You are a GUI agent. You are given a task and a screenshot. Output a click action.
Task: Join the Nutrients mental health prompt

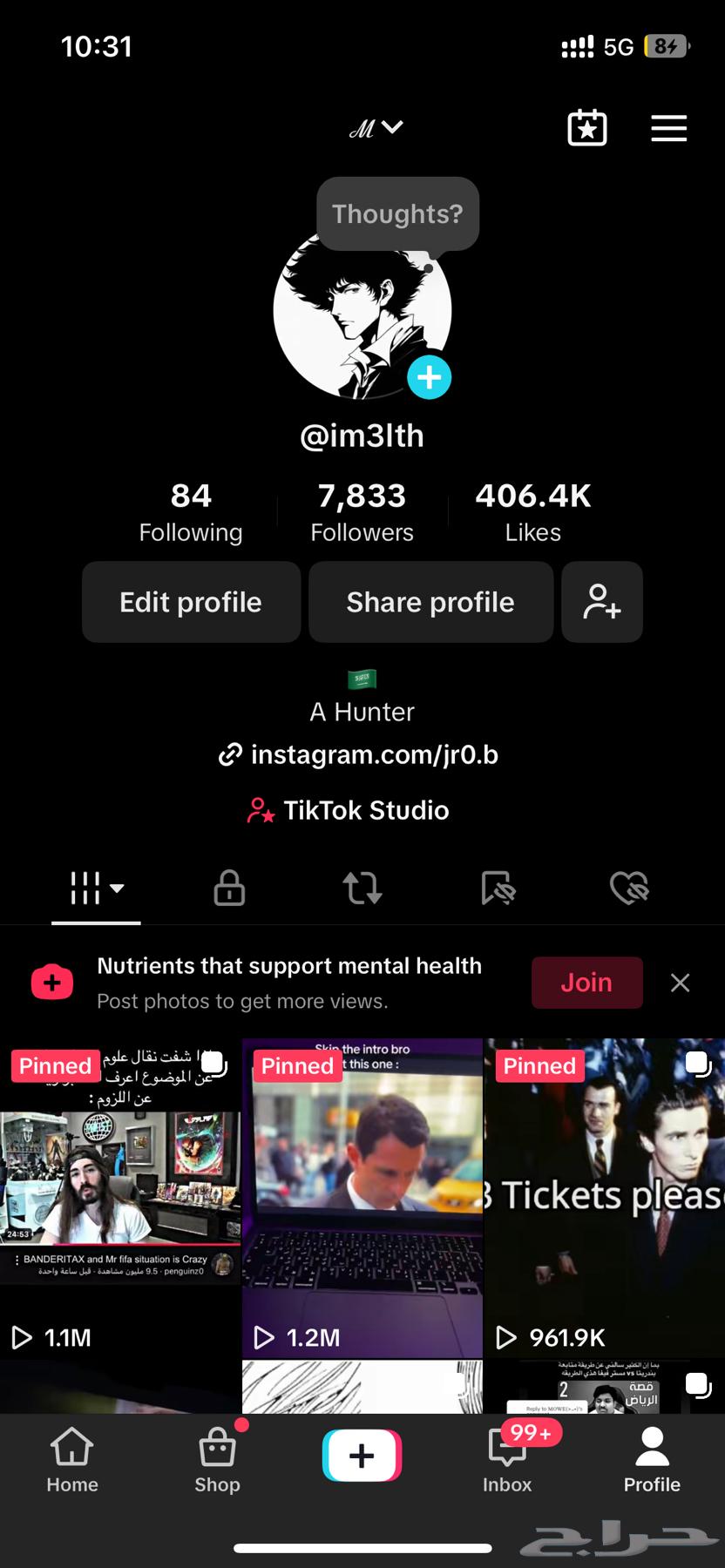pos(586,983)
